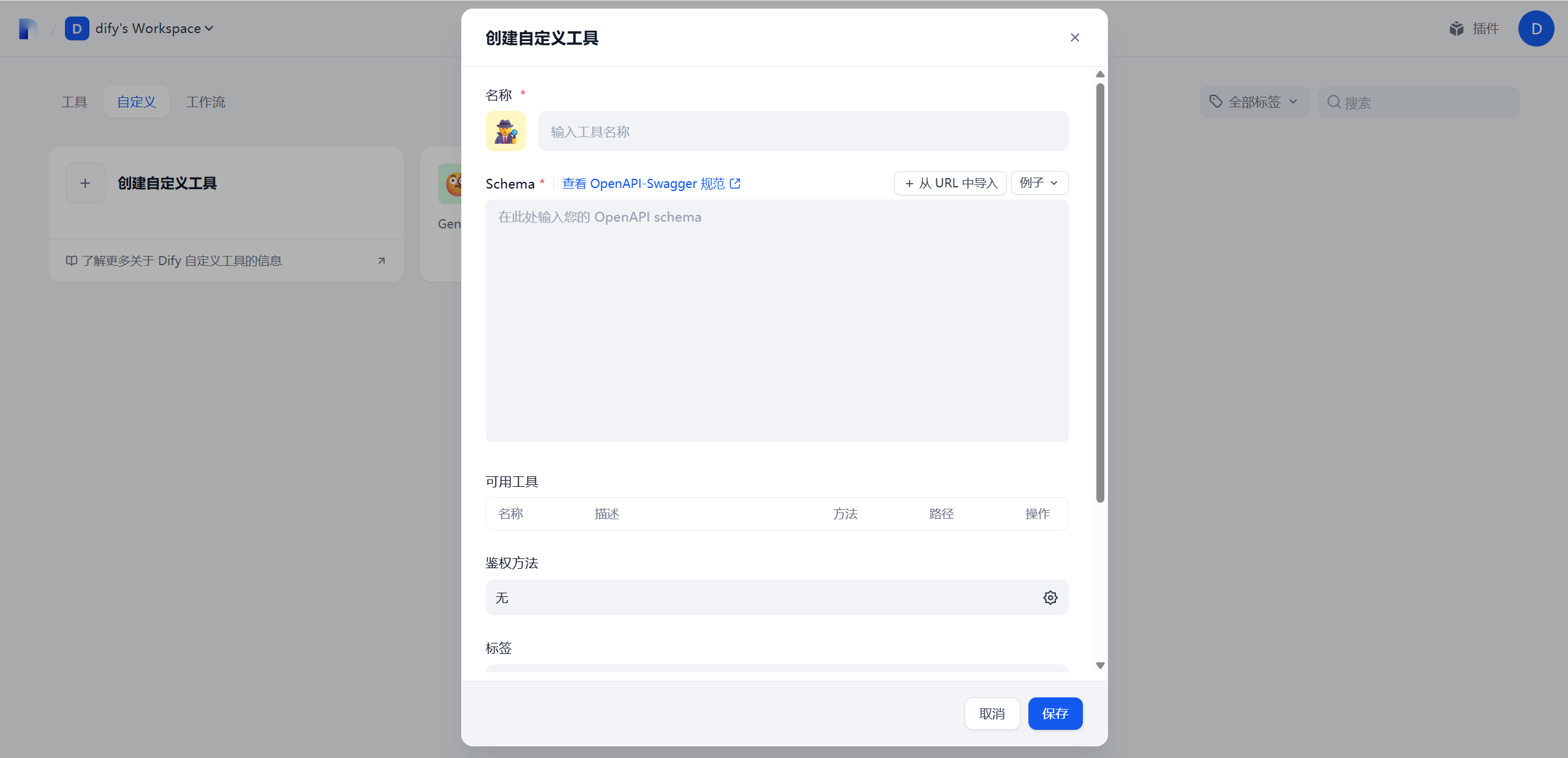The width and height of the screenshot is (1568, 758).
Task: Focus the tool name input field
Action: [802, 131]
